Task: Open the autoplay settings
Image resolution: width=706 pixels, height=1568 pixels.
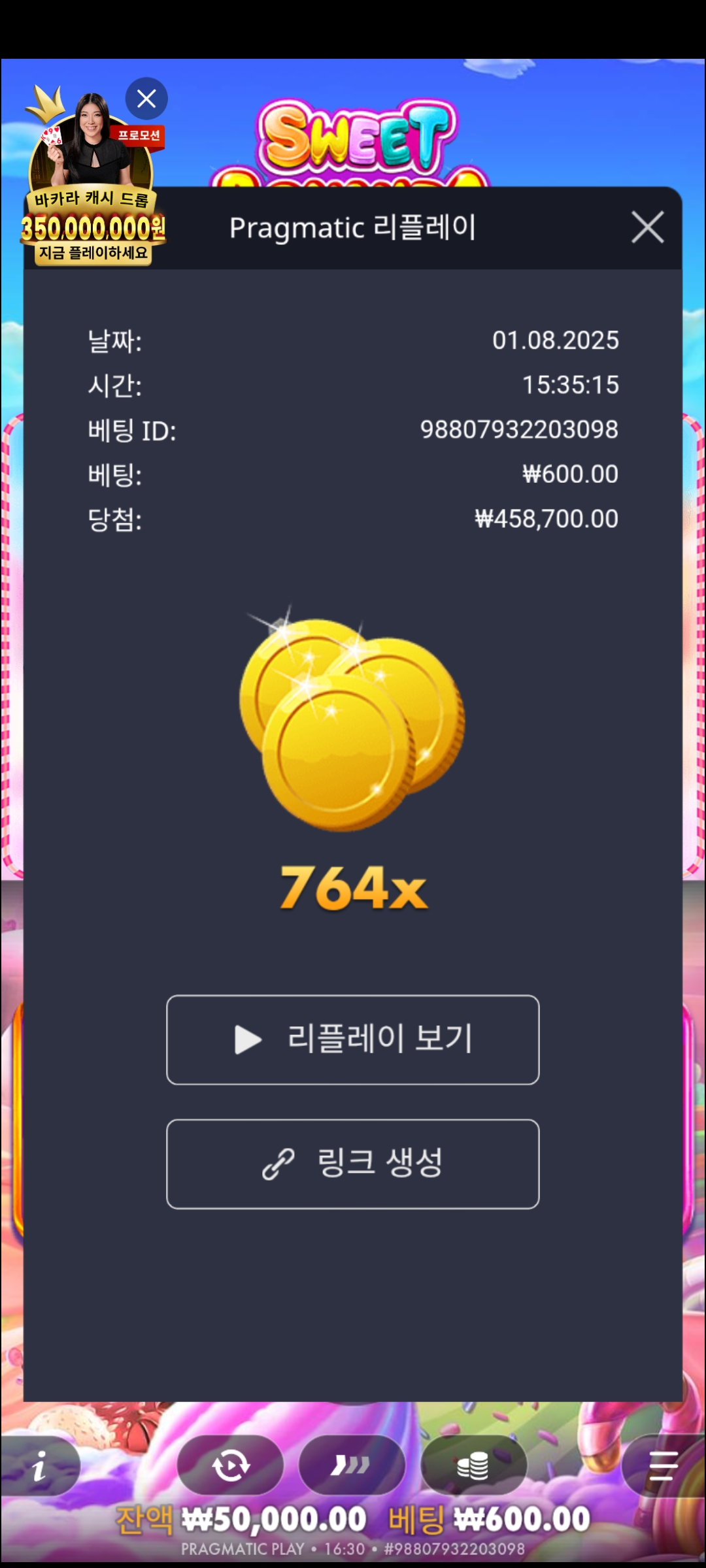Action: [230, 1465]
